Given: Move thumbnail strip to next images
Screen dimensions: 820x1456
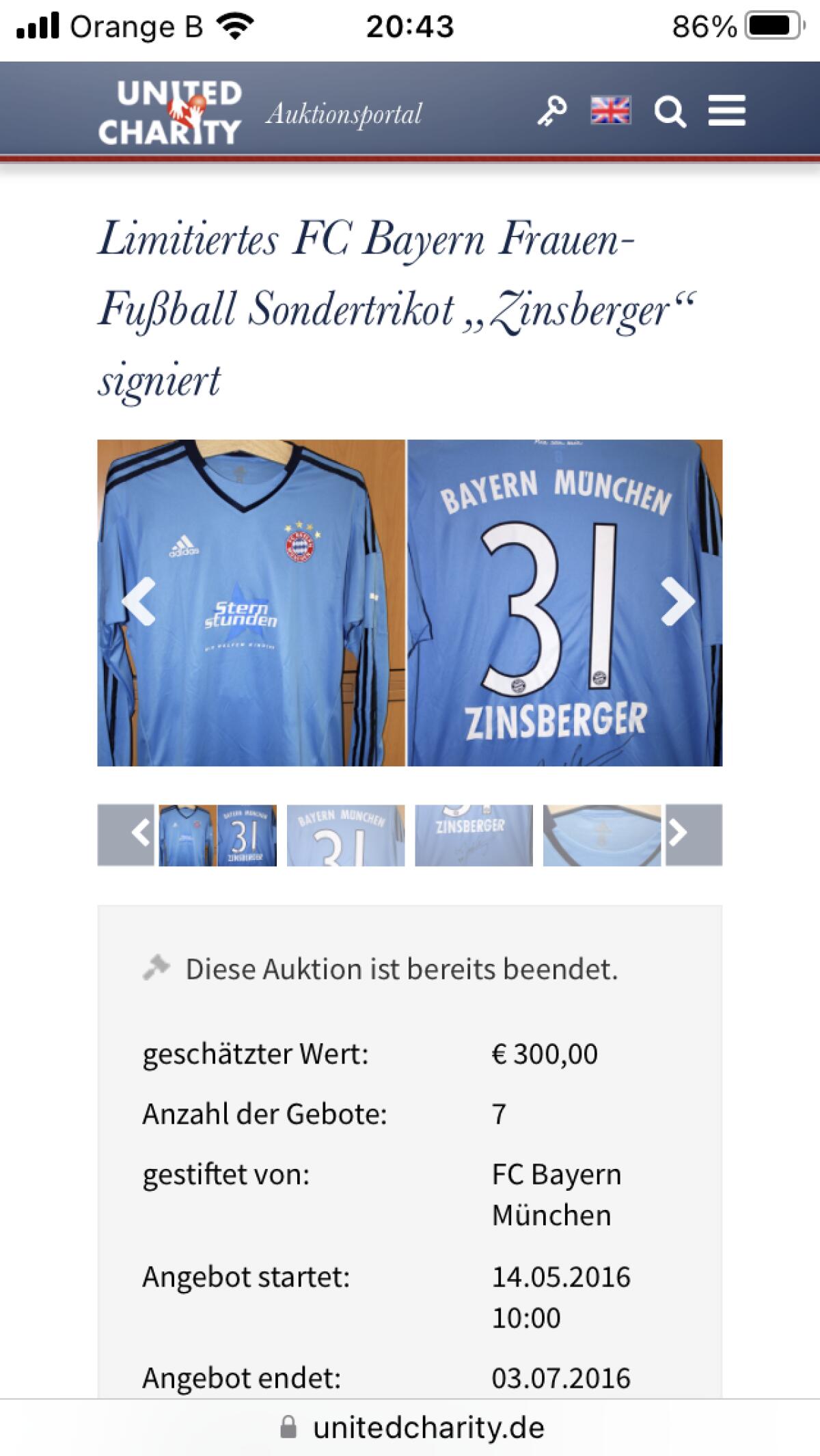Looking at the screenshot, I should 694,835.
